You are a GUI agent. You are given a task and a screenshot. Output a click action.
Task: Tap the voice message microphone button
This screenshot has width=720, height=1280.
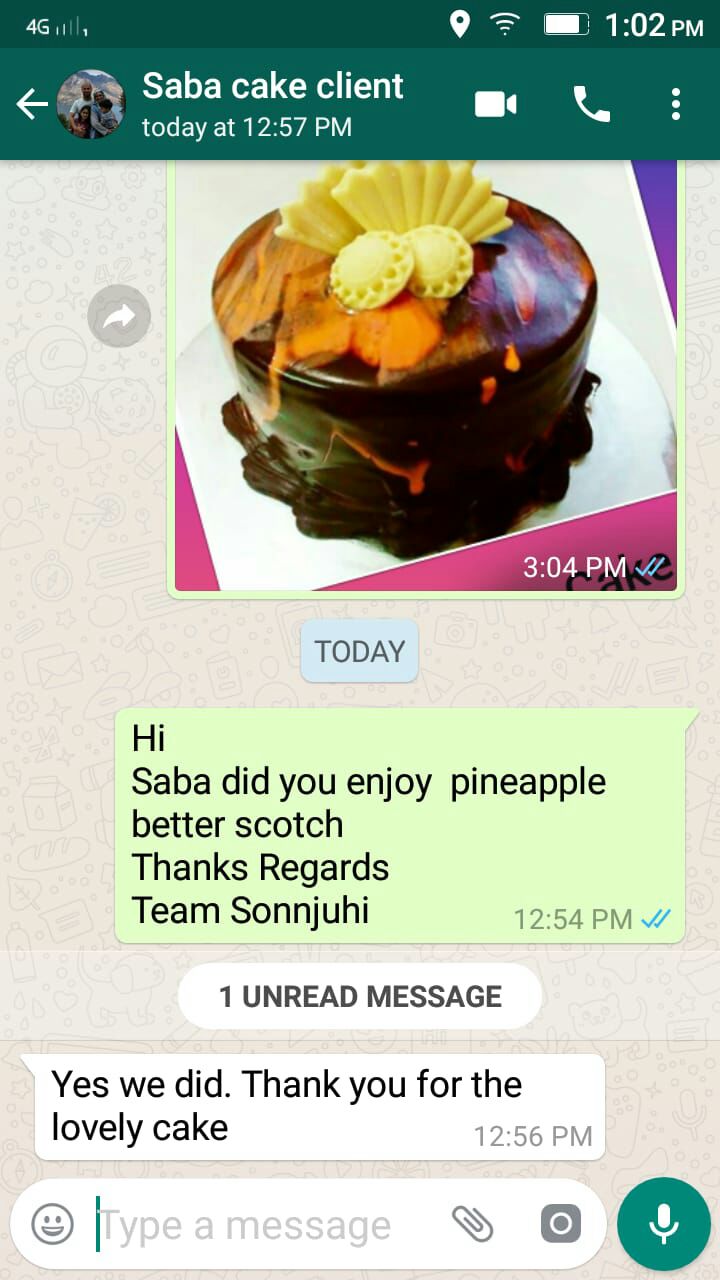(x=663, y=1223)
